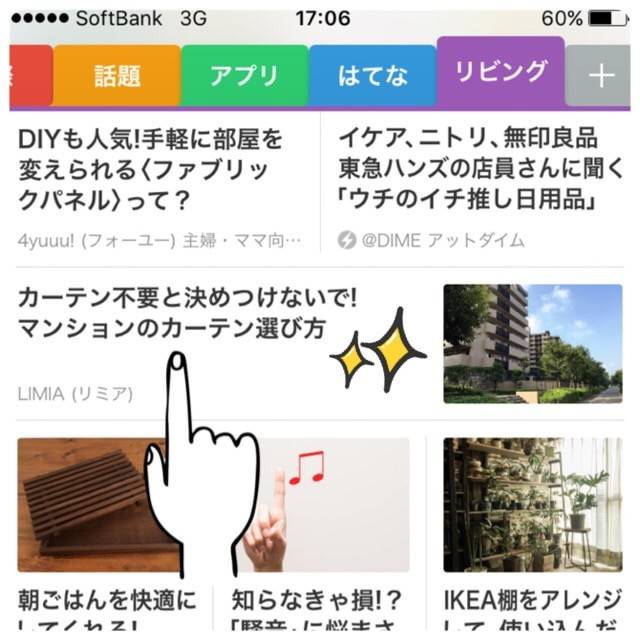Switch to the アプリ tab
The image size is (640, 640).
pyautogui.click(x=244, y=75)
